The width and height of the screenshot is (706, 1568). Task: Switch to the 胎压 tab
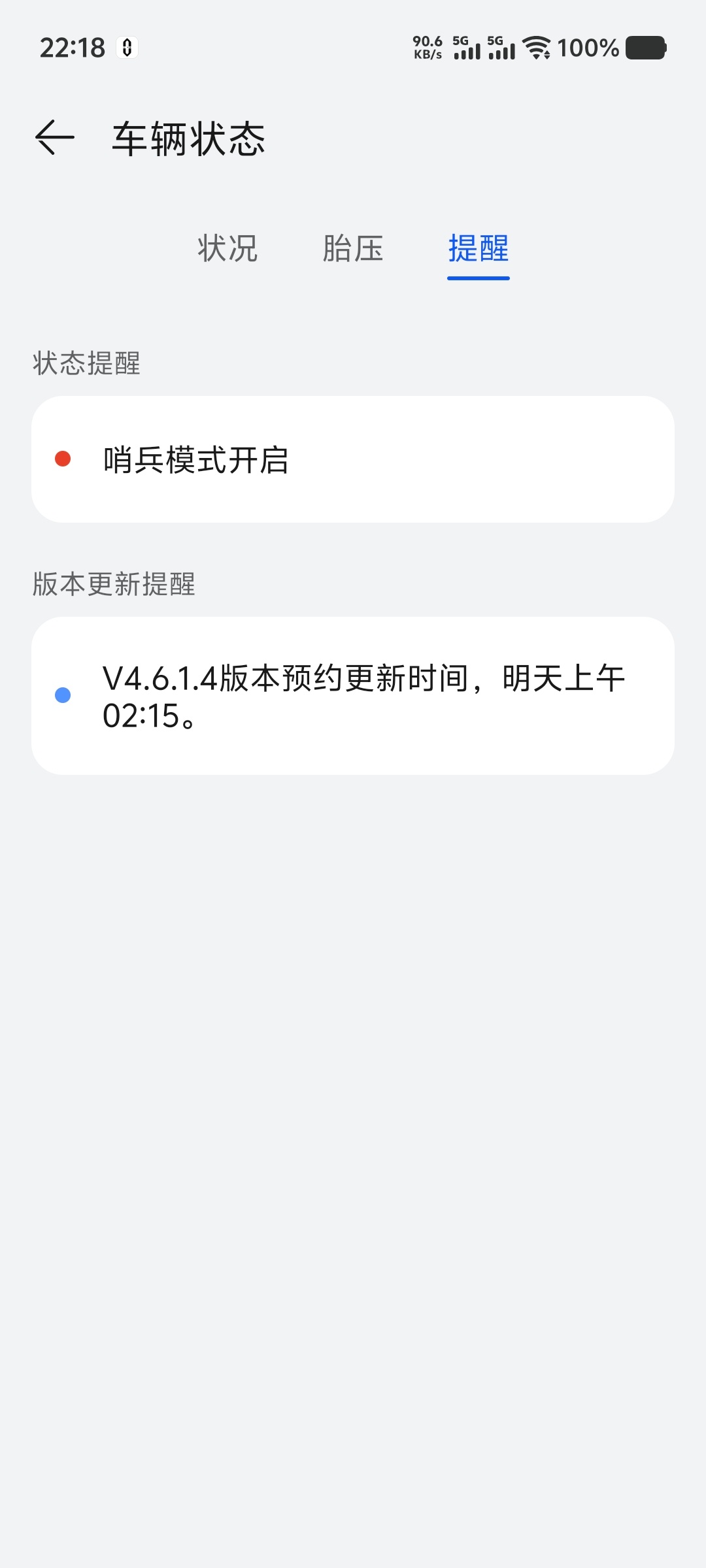[353, 248]
